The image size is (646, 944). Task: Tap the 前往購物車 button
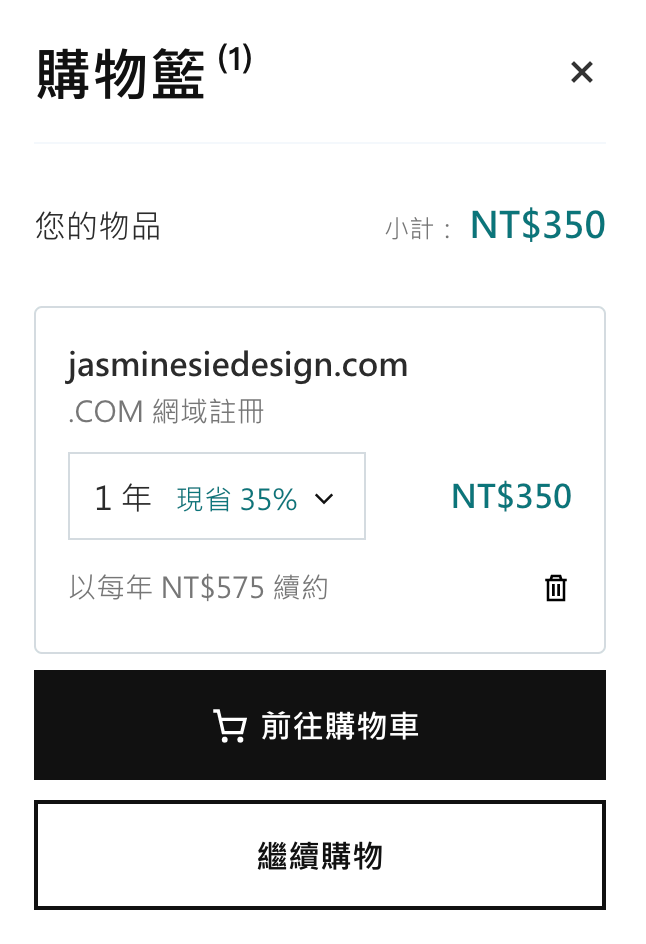click(320, 726)
